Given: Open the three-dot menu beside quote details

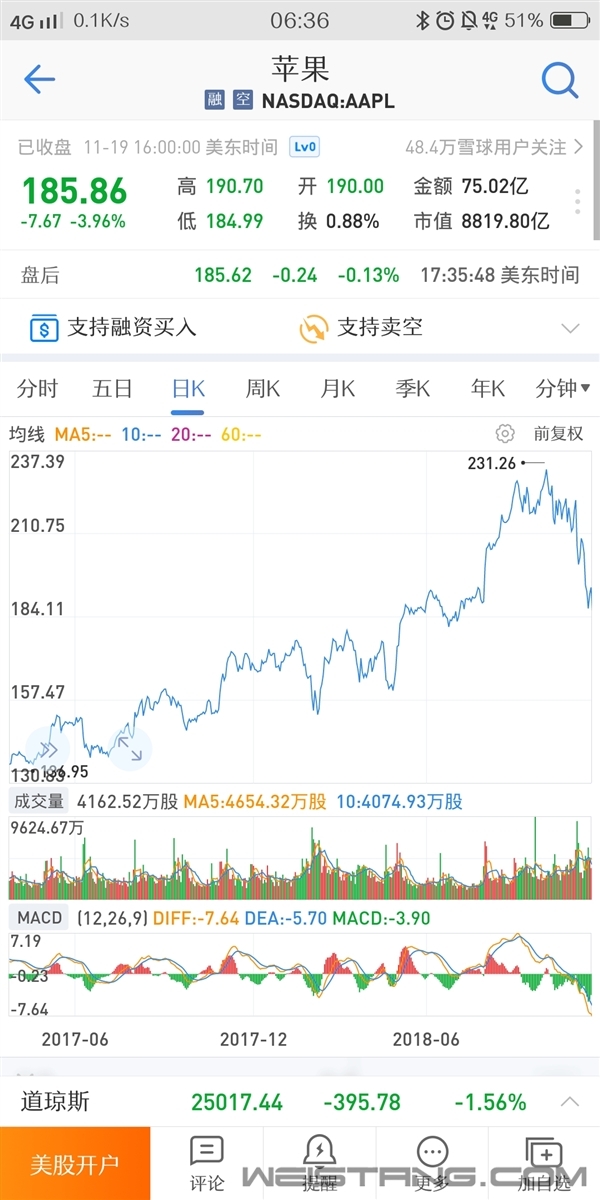Looking at the screenshot, I should coord(578,201).
